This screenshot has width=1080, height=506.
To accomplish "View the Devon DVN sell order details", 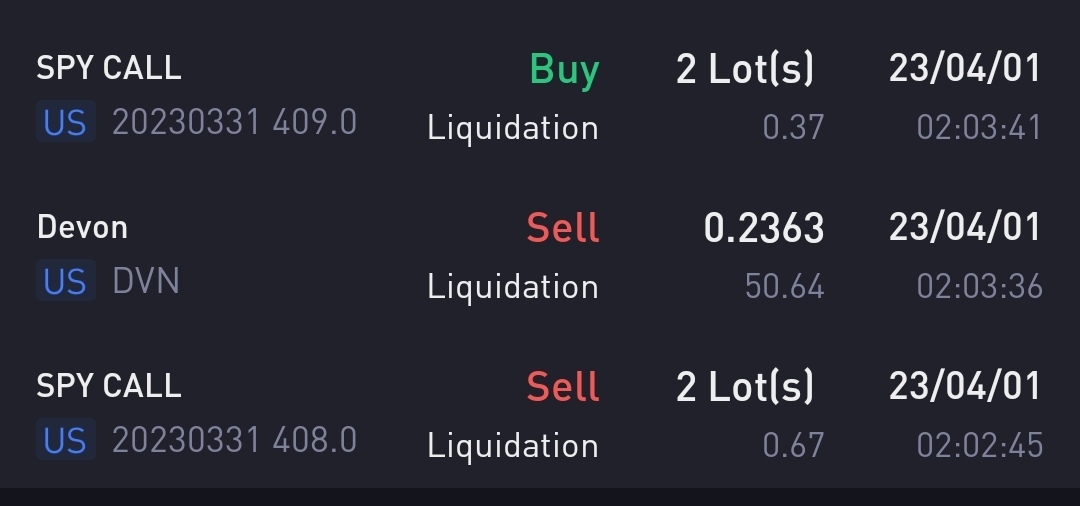I will pos(540,255).
